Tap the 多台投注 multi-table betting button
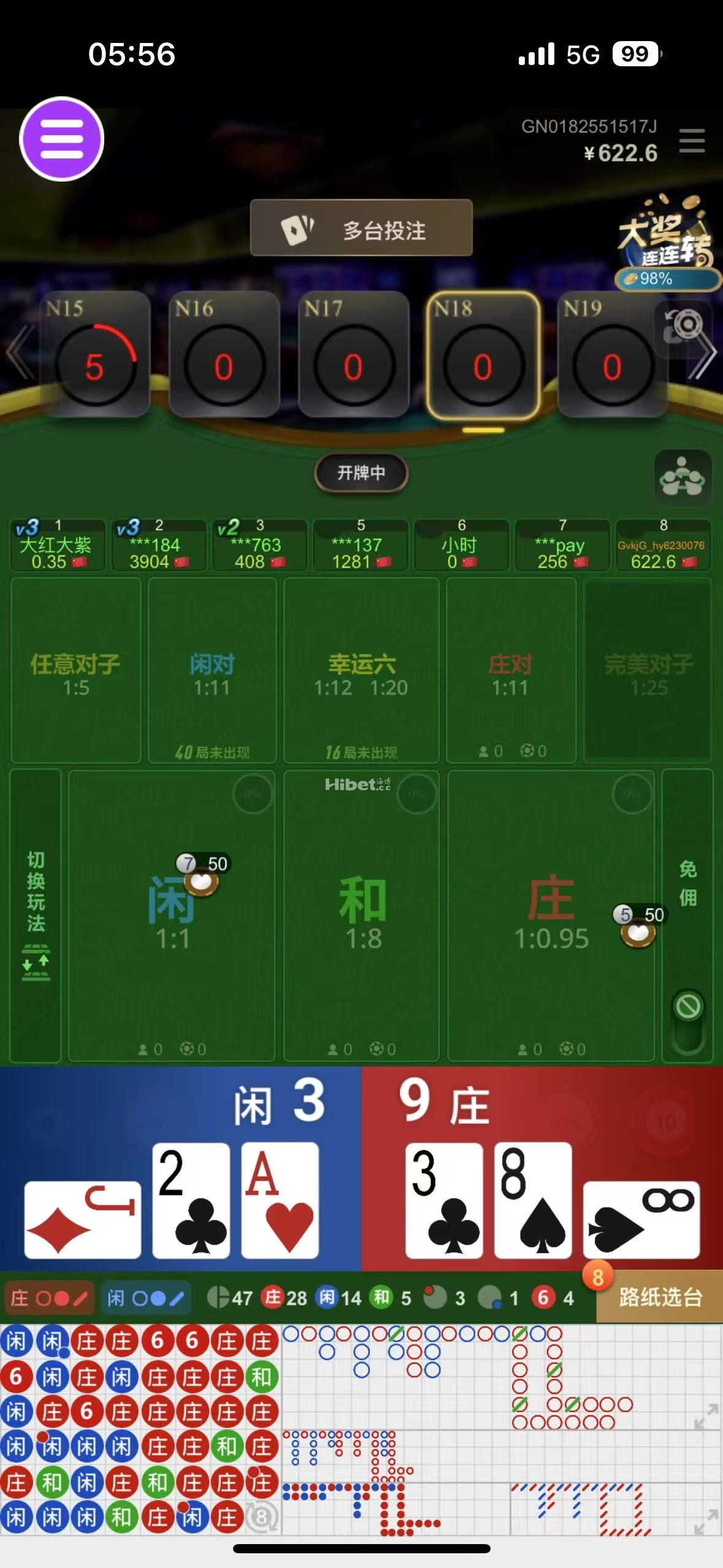The image size is (723, 1568). coord(361,229)
